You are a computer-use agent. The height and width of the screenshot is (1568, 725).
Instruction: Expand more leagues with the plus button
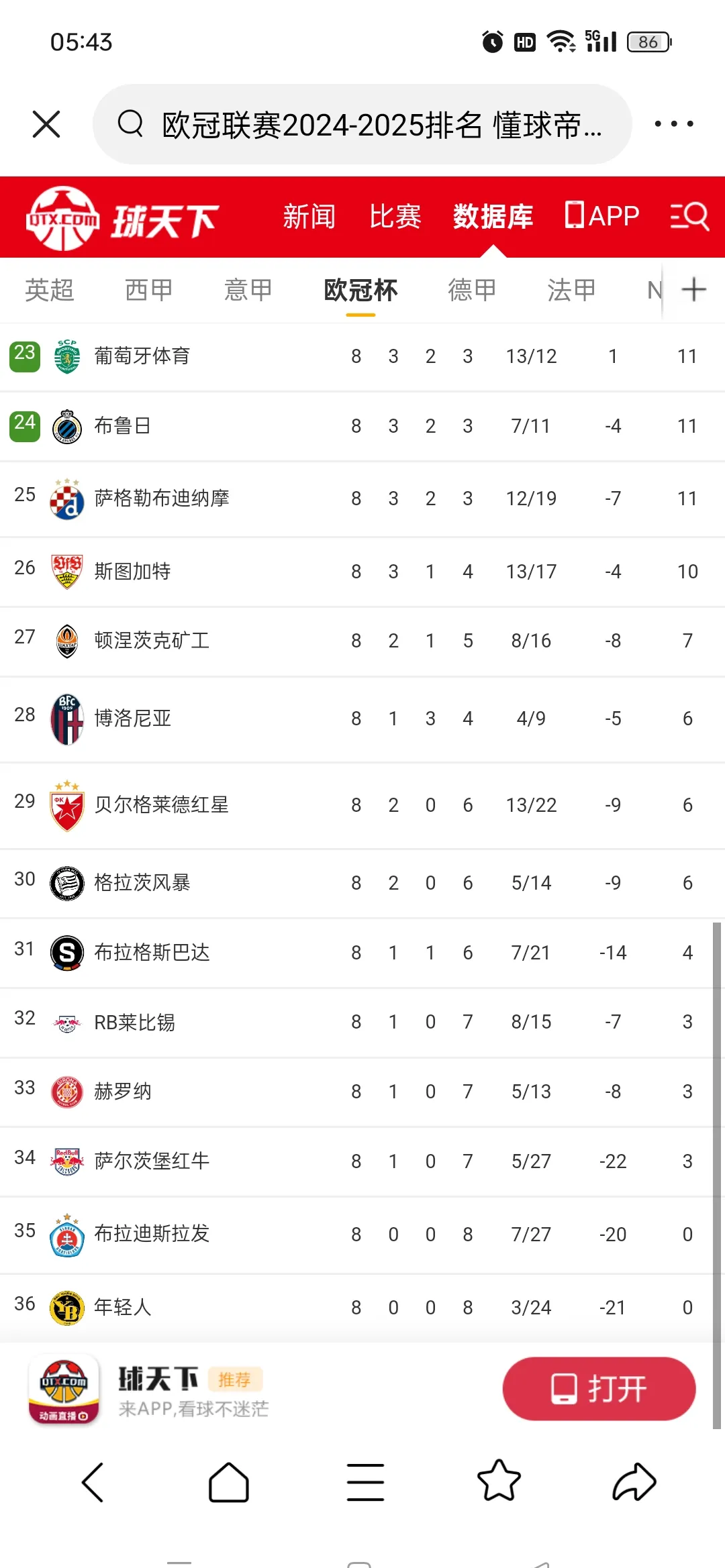click(x=693, y=289)
